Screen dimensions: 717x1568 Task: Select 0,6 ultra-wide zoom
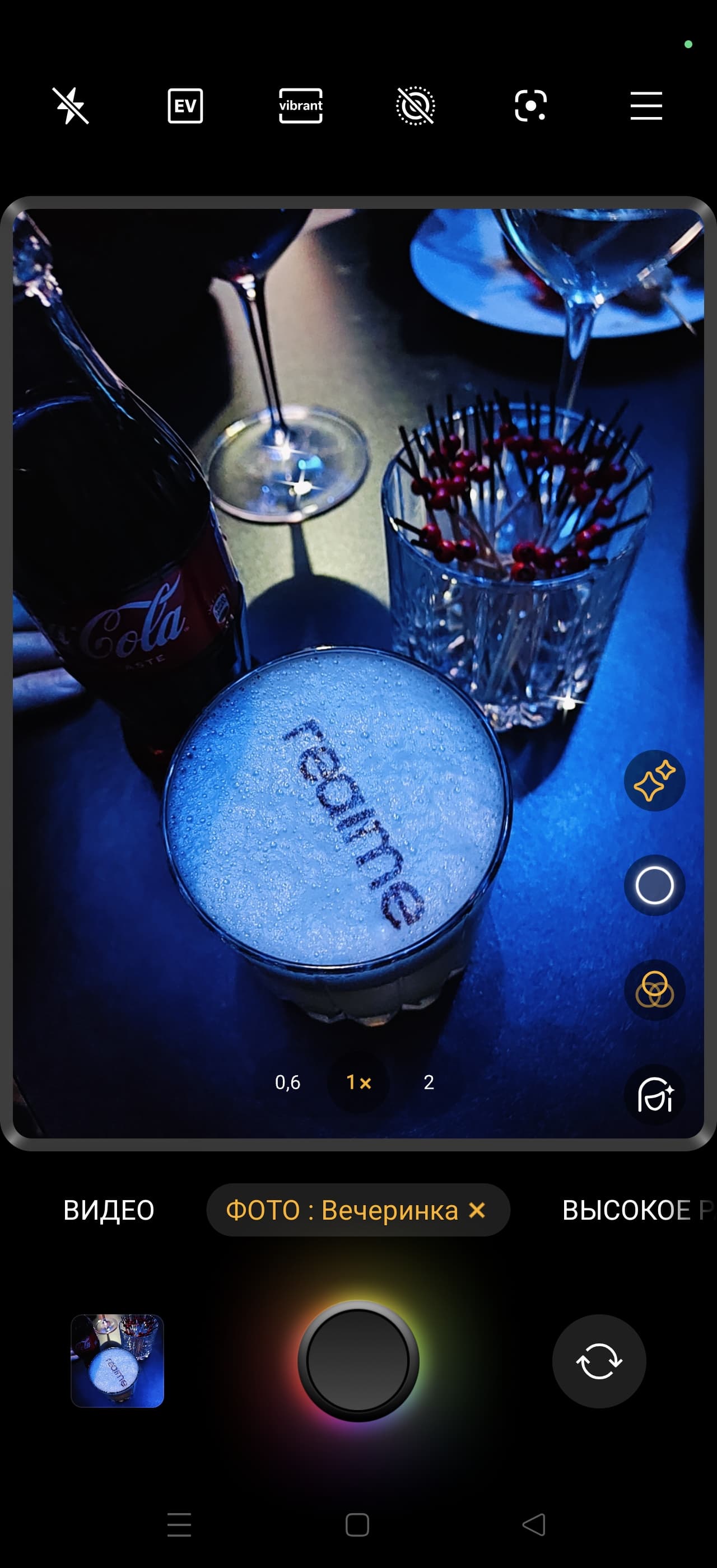pos(287,1082)
